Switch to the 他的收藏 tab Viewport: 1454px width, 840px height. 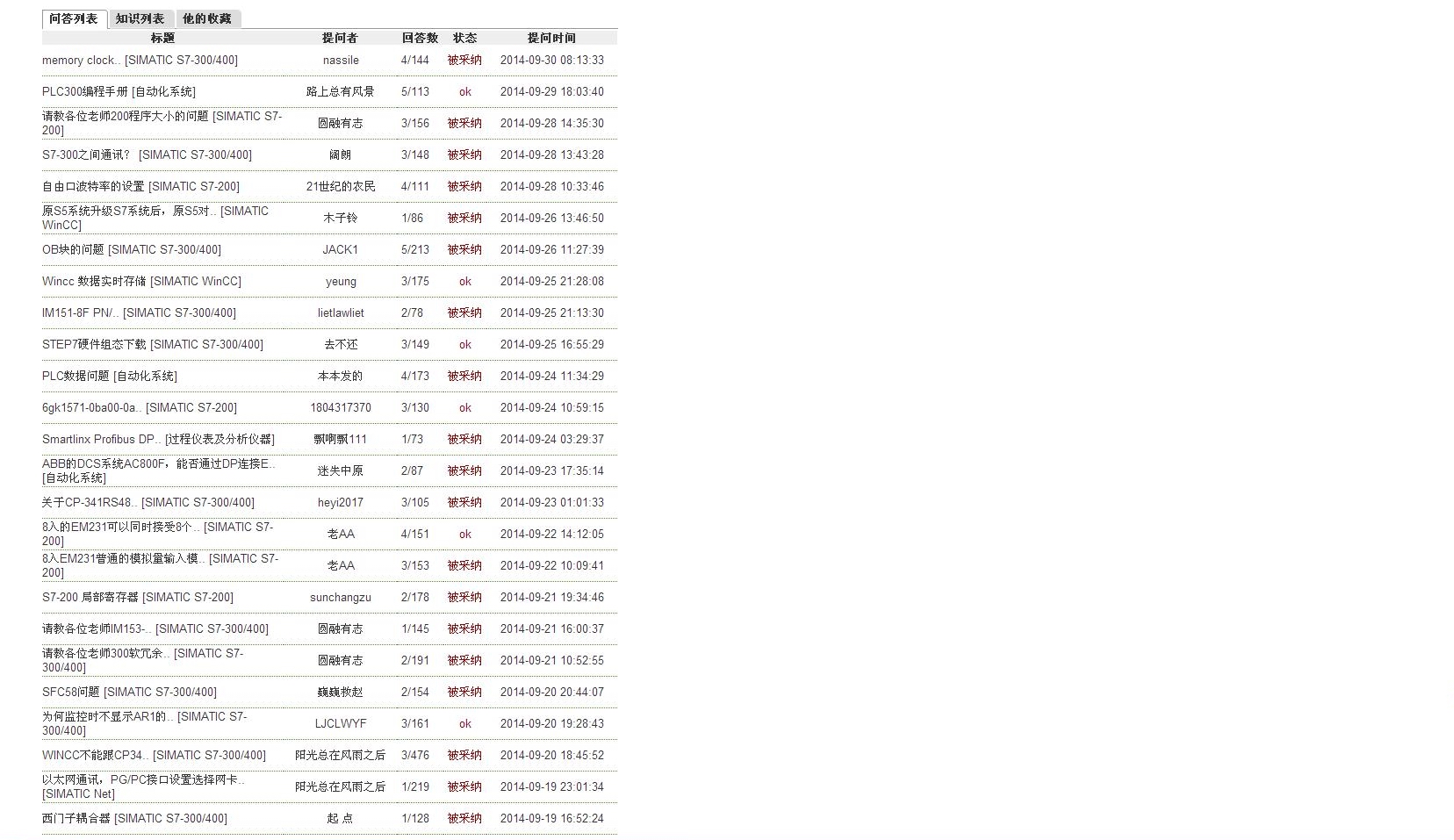[207, 18]
